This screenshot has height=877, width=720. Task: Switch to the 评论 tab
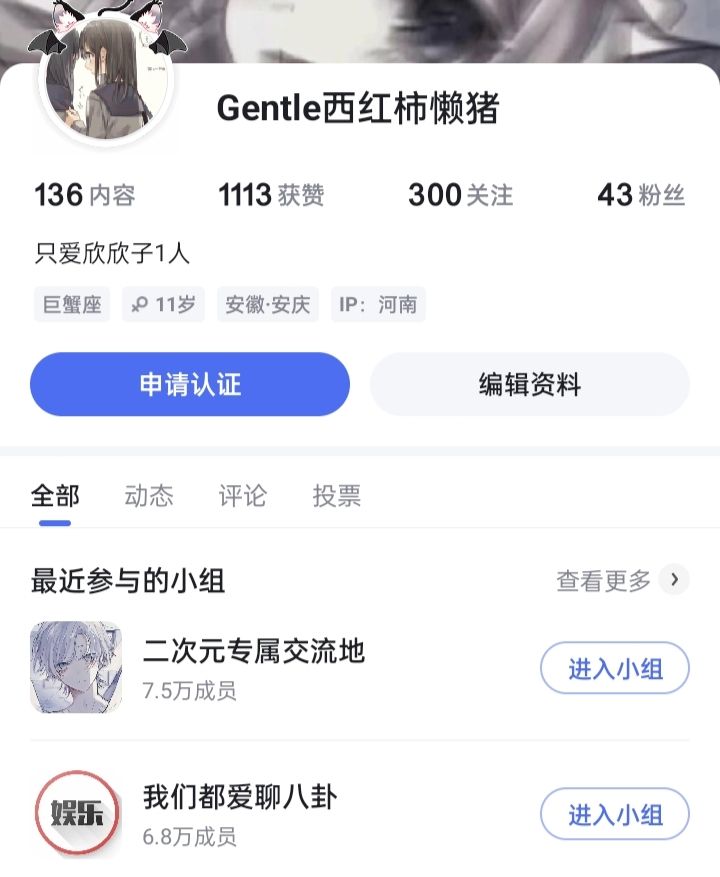(242, 496)
